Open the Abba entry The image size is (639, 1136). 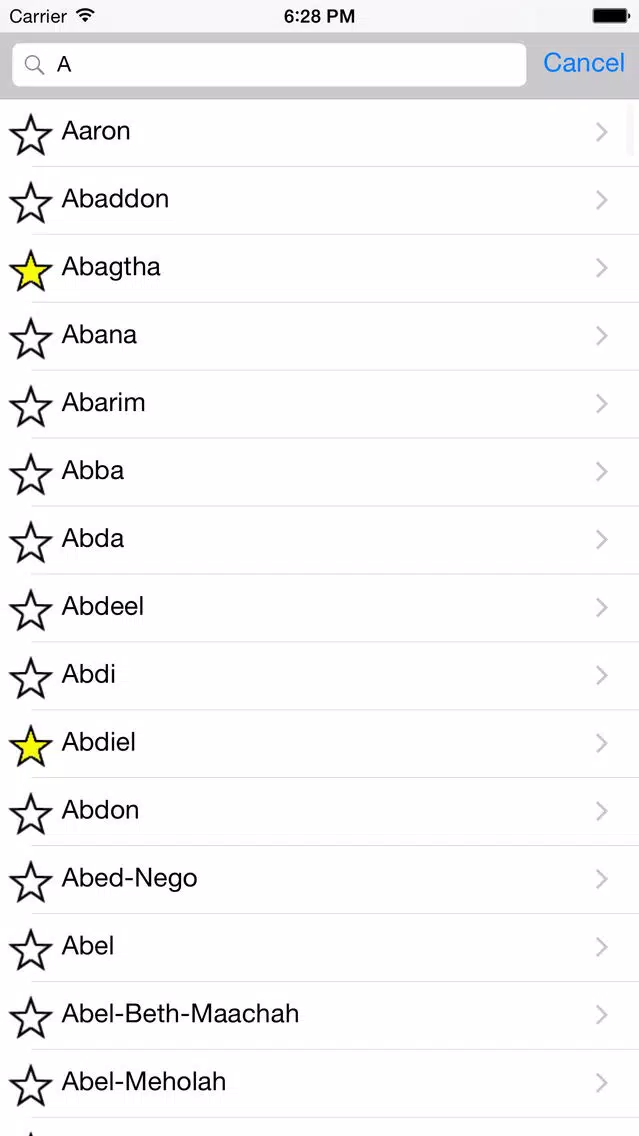[320, 472]
